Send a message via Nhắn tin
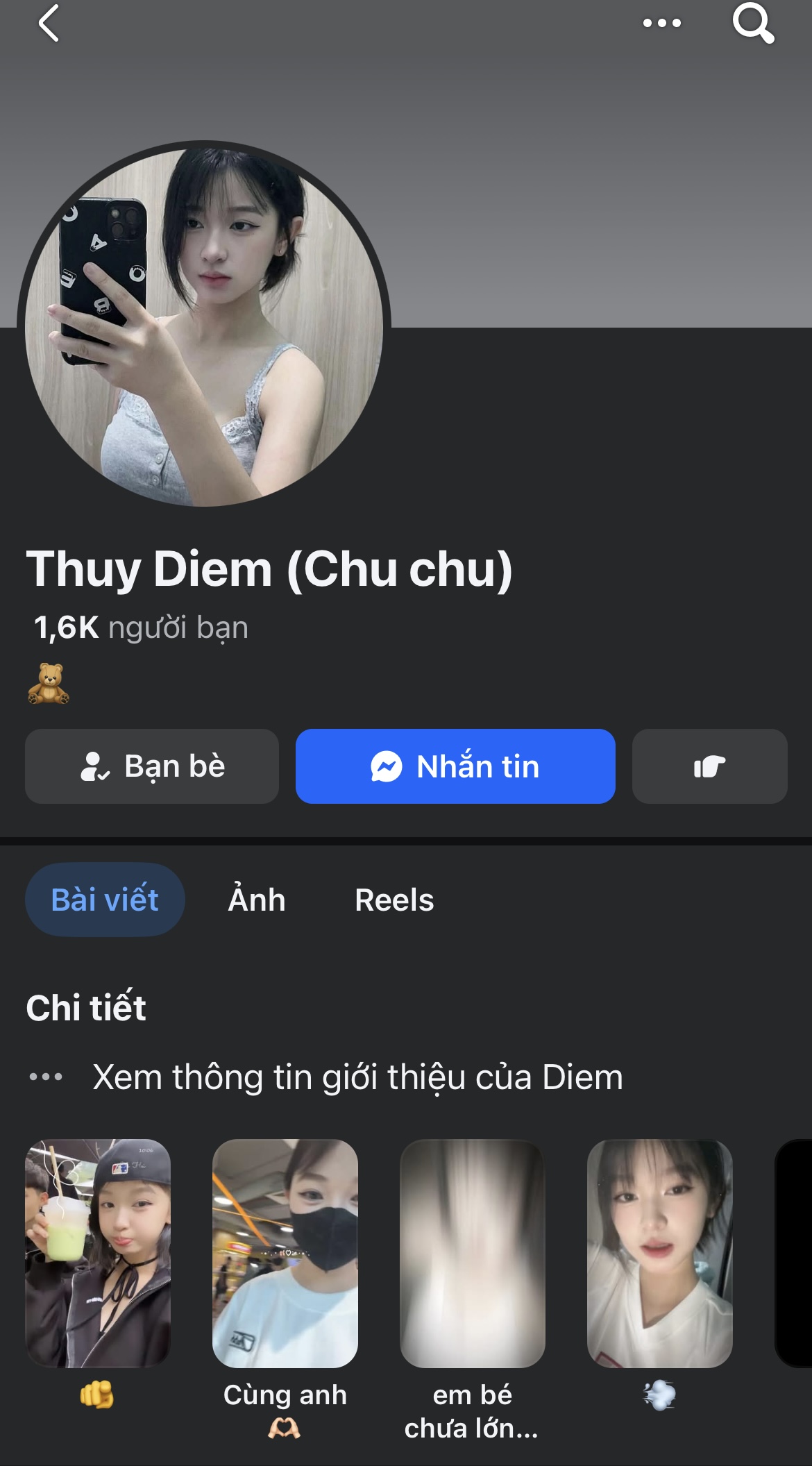 click(x=455, y=766)
